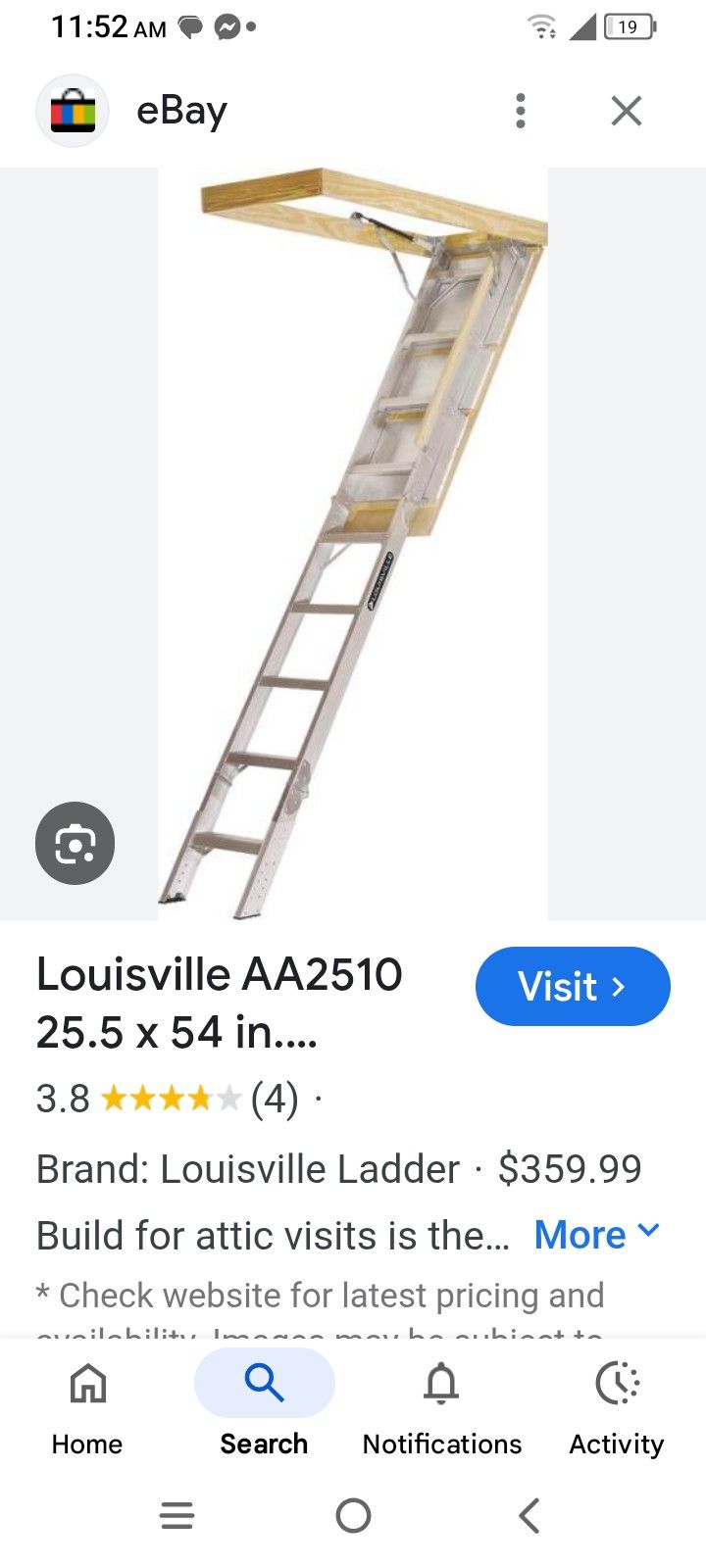Select the Home icon in bottom navigation
The image size is (706, 1568).
(86, 1385)
